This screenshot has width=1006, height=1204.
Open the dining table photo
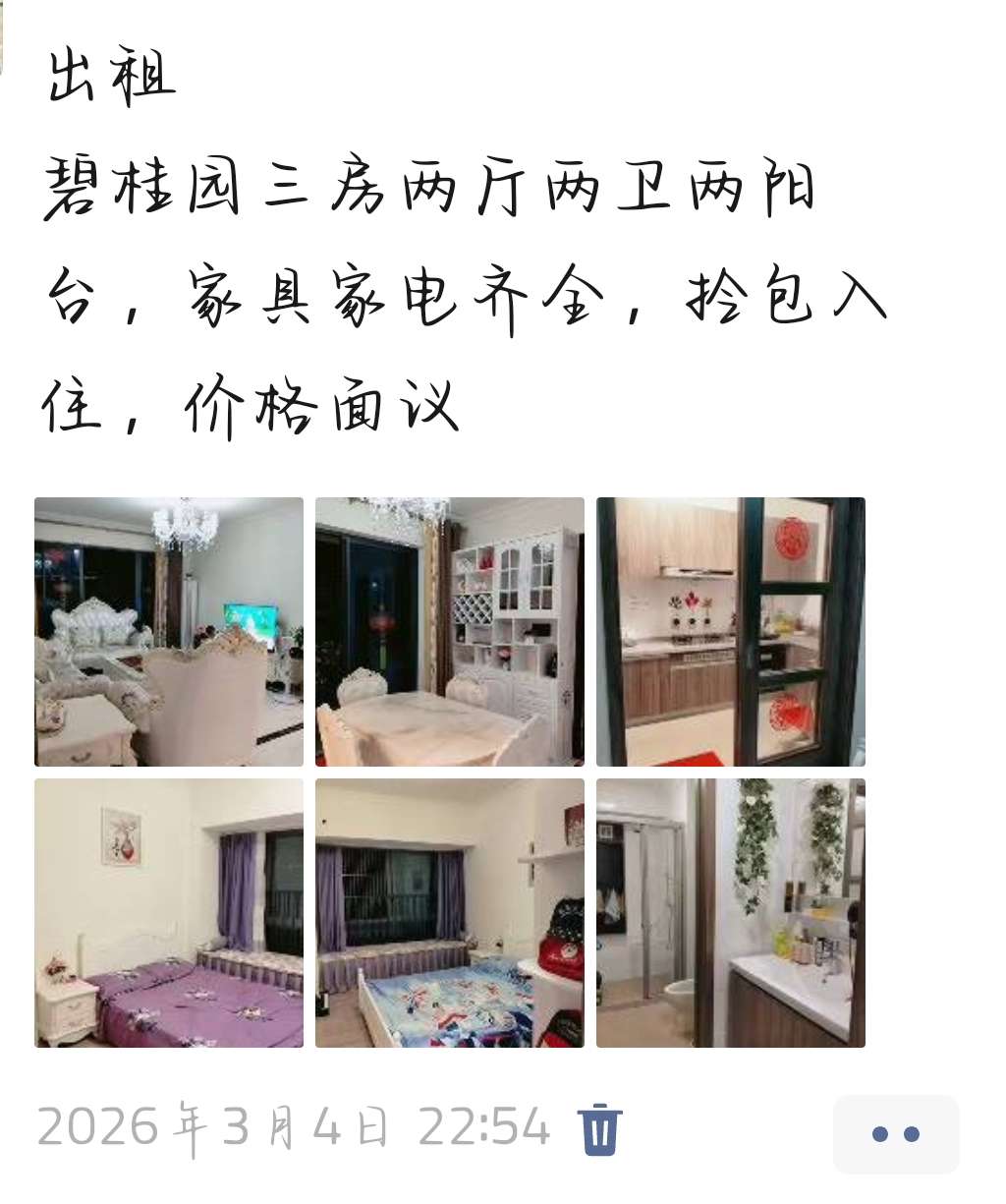(450, 632)
